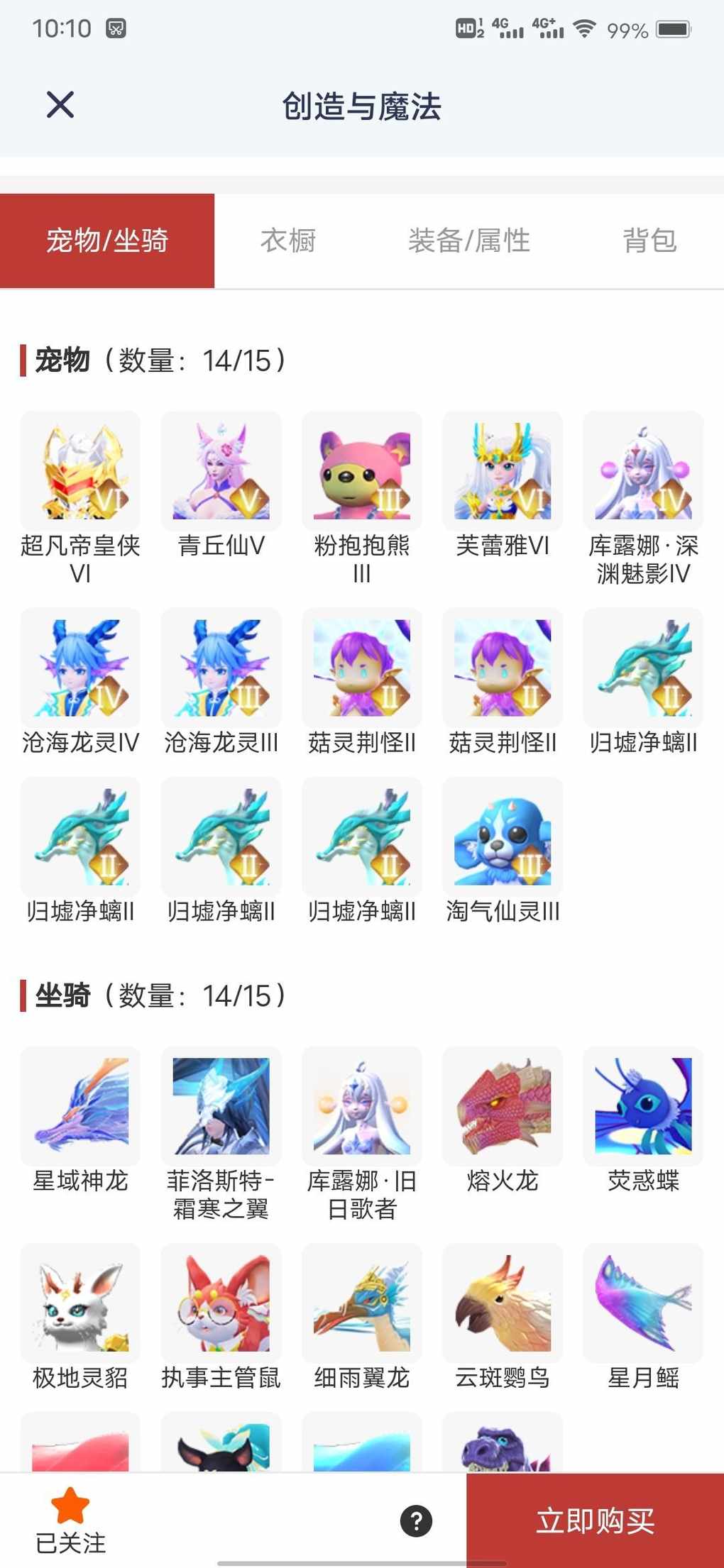Open 极地灵貂 mount tile
The height and width of the screenshot is (1568, 724).
click(80, 1303)
